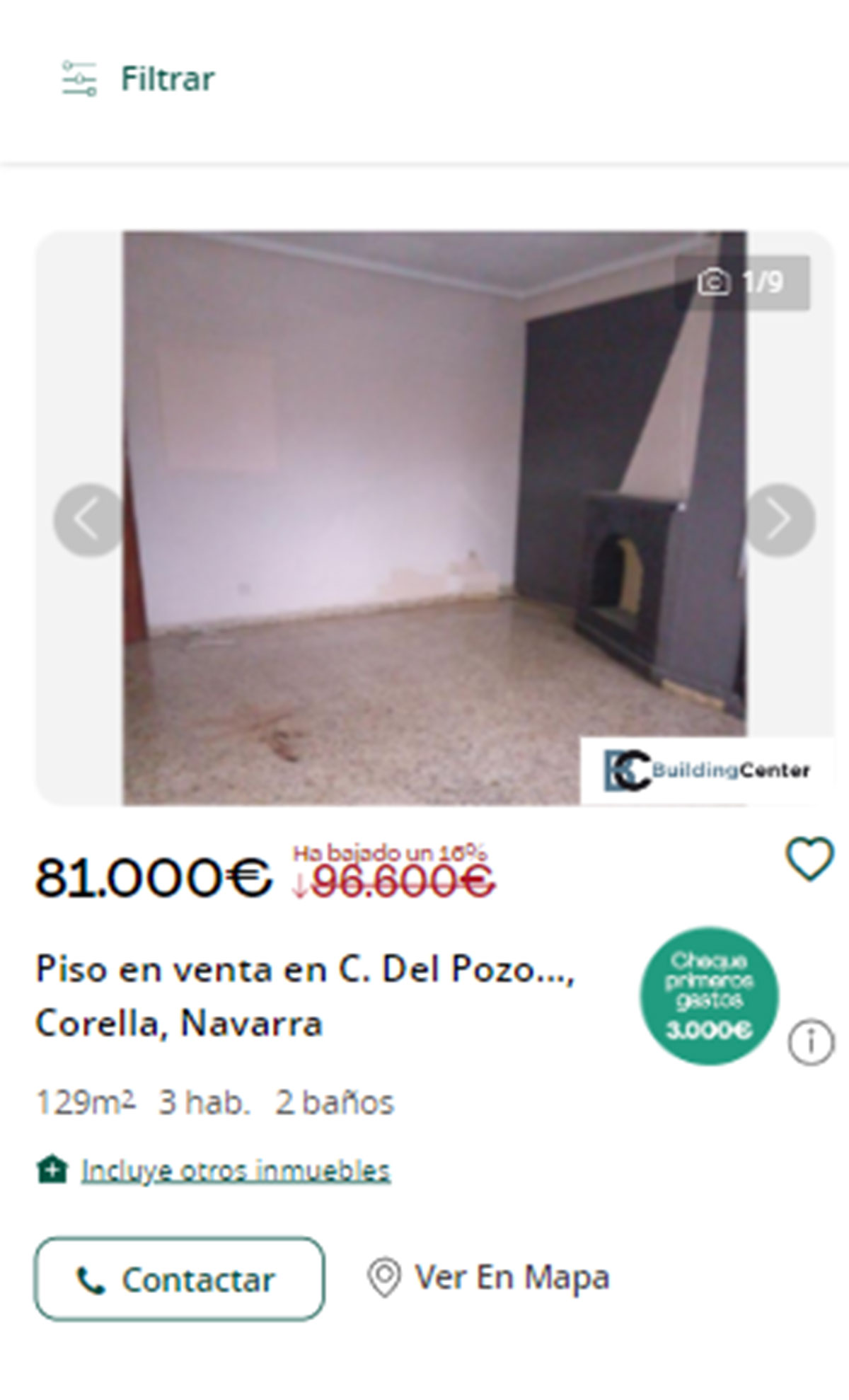Screen dimensions: 849x1400
Task: Go back using the left carousel chevron
Action: click(x=87, y=517)
